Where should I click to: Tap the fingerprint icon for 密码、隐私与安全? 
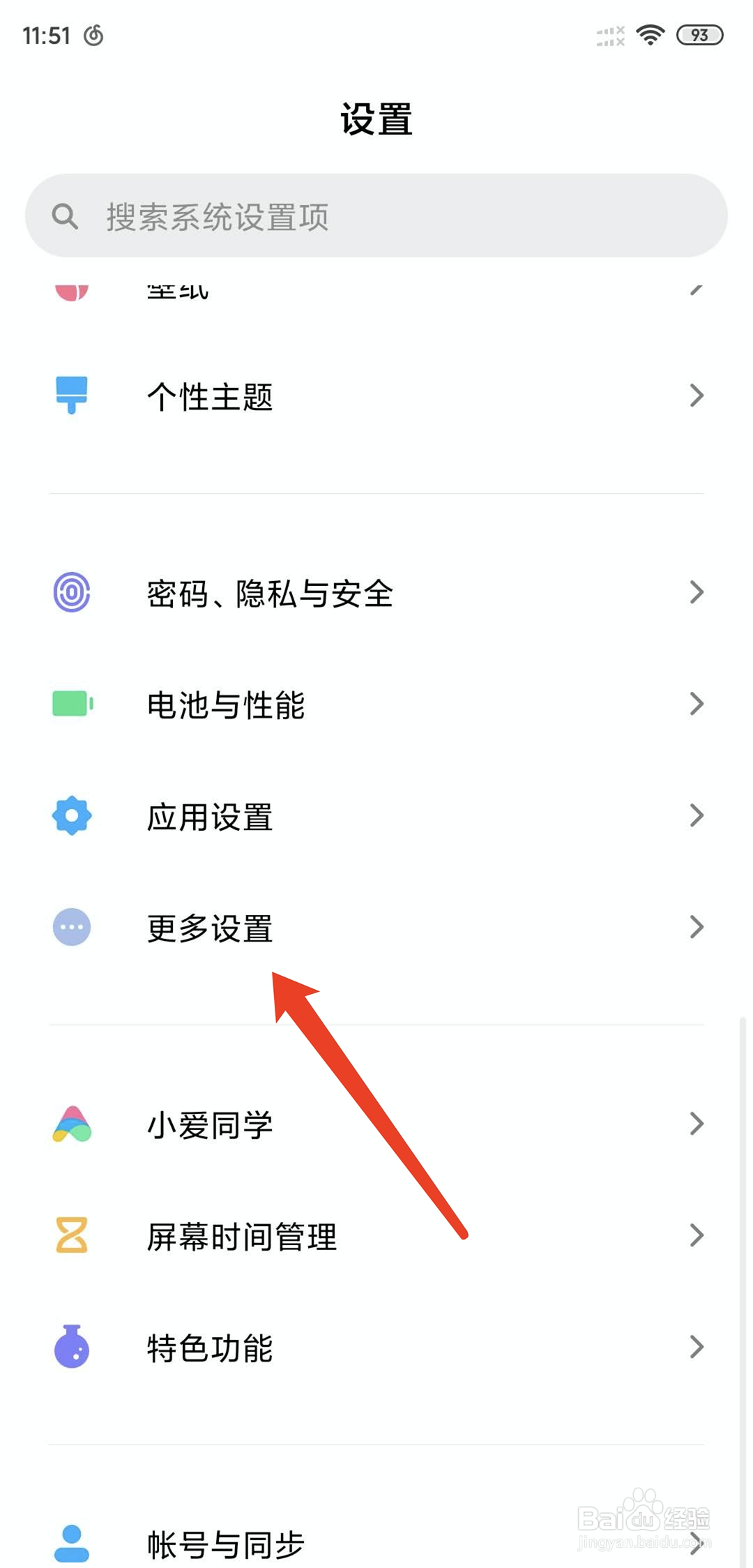click(x=70, y=592)
